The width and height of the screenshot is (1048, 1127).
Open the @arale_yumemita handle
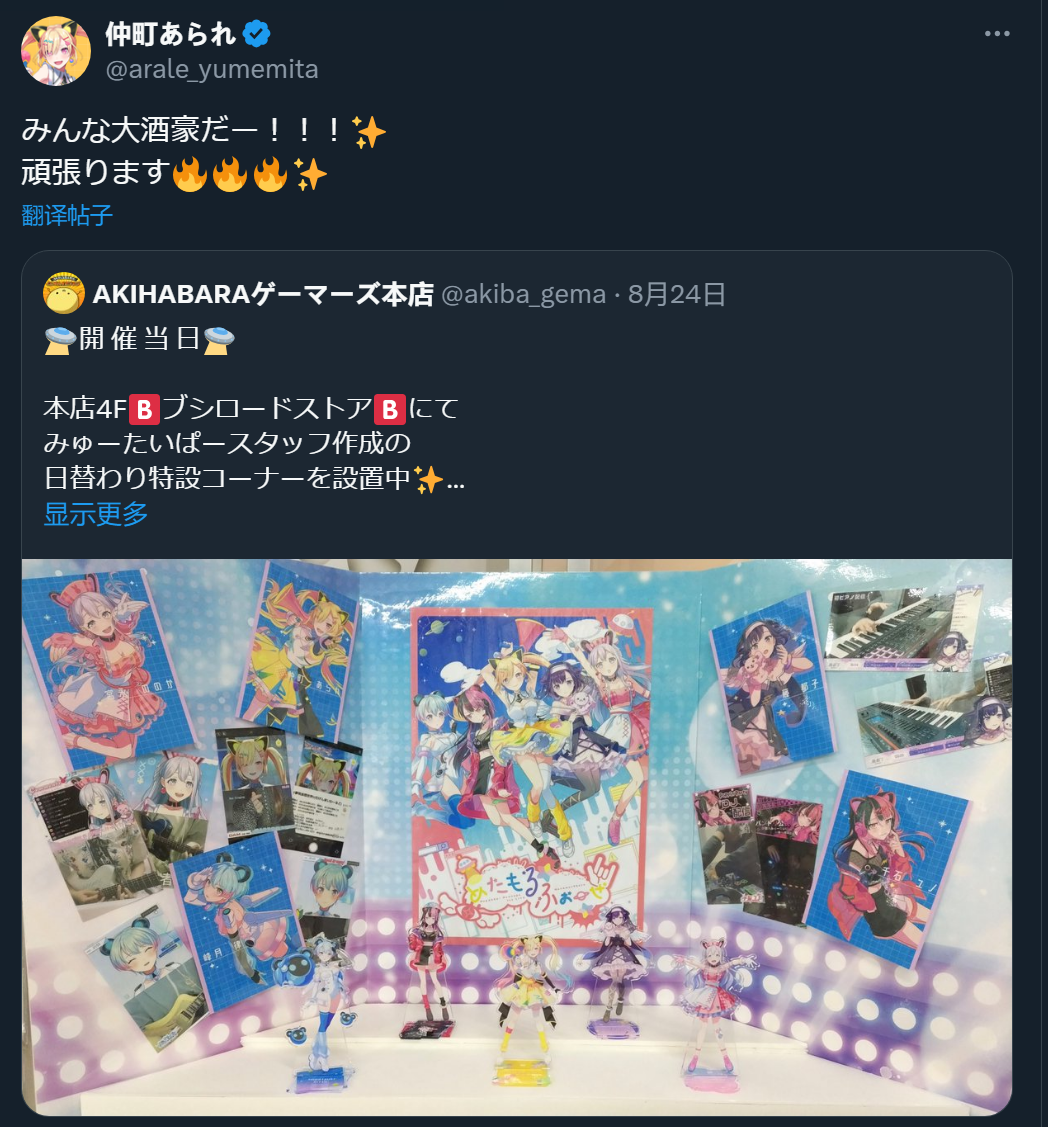pos(211,69)
